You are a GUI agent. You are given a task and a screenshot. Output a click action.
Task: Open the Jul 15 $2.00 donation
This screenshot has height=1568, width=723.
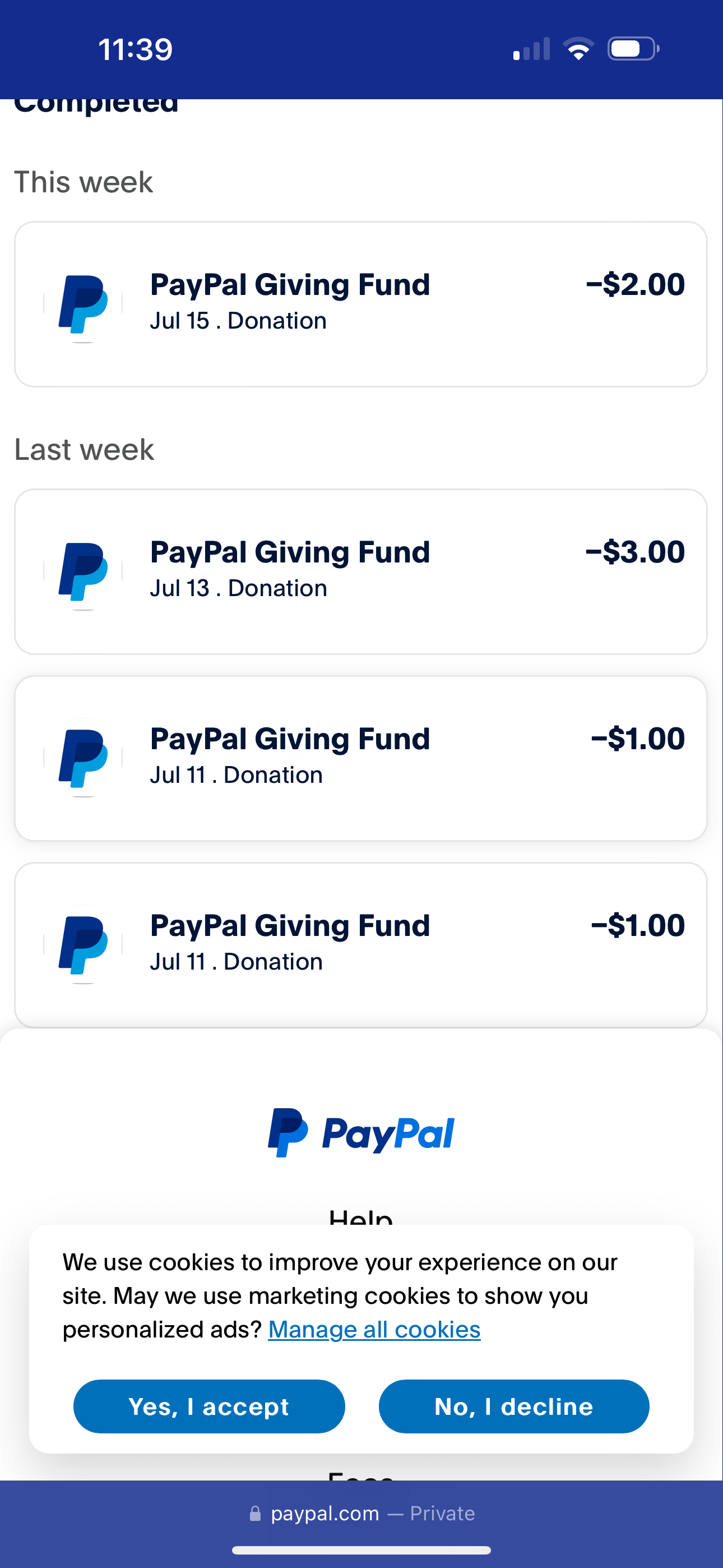coord(360,303)
